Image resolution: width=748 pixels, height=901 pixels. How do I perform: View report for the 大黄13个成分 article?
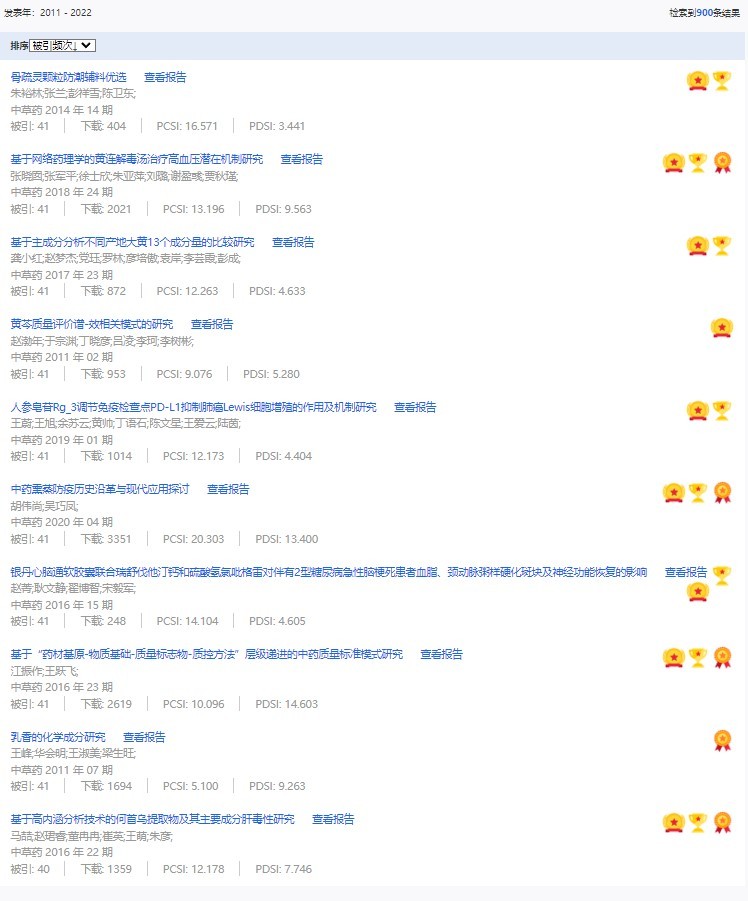(293, 242)
